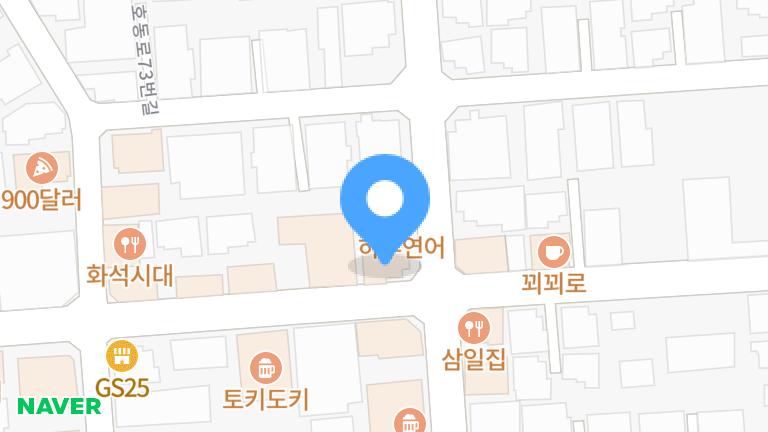This screenshot has height=432, width=768.
Task: Select the 삼일집 restaurant marker
Action: (x=474, y=326)
